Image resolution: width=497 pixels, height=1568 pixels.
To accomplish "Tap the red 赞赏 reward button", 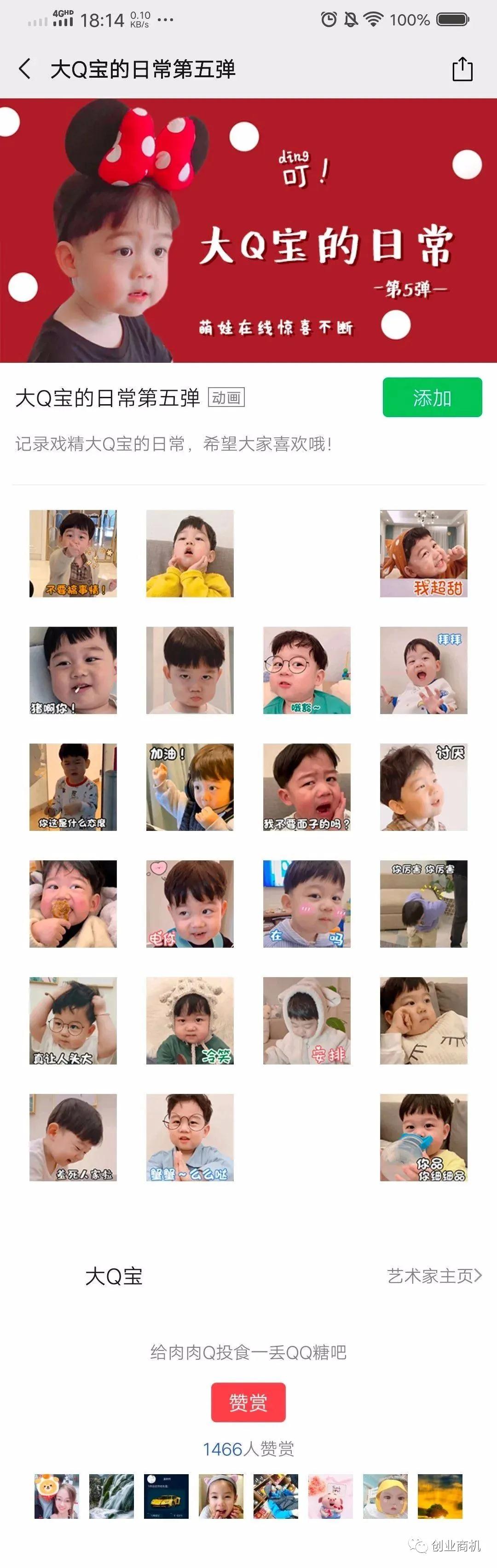I will 248,1402.
